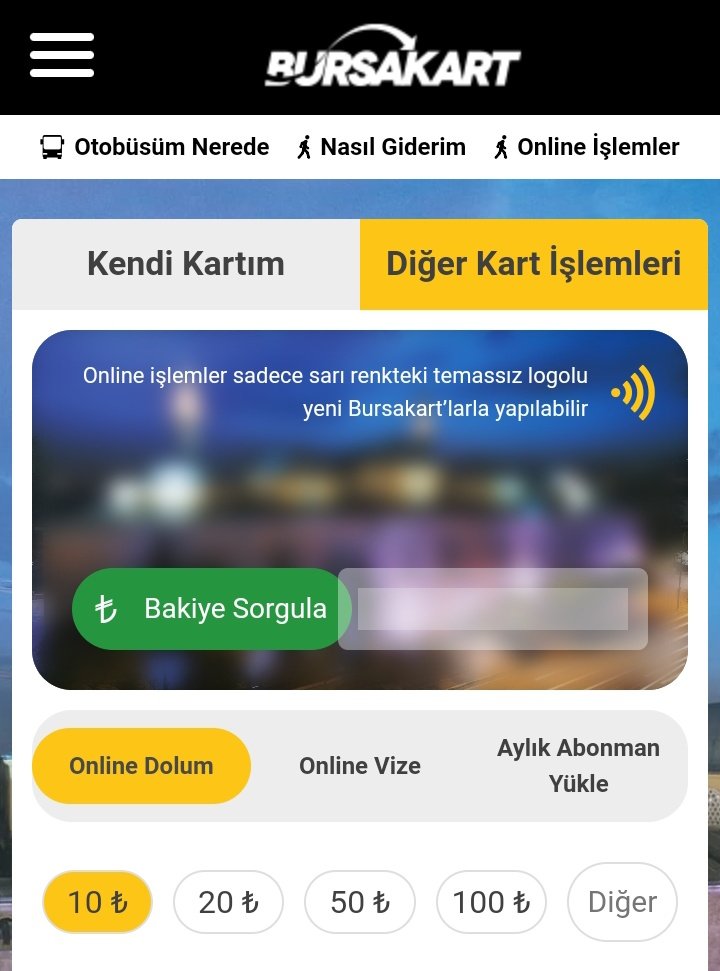Choose the 20 ₺ top-up amount
This screenshot has width=720, height=971.
[228, 902]
